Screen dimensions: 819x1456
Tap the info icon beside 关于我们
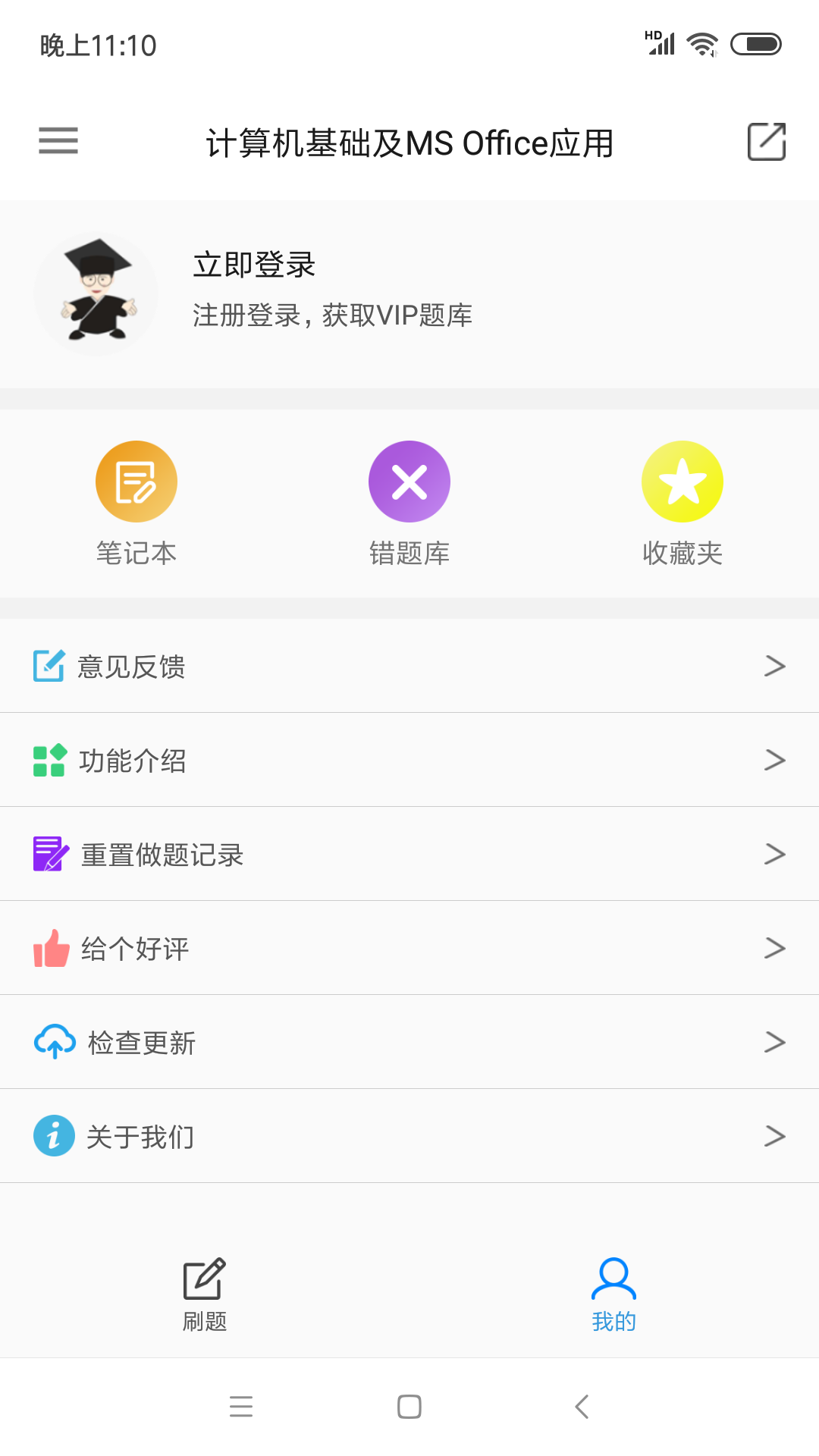tap(53, 1136)
